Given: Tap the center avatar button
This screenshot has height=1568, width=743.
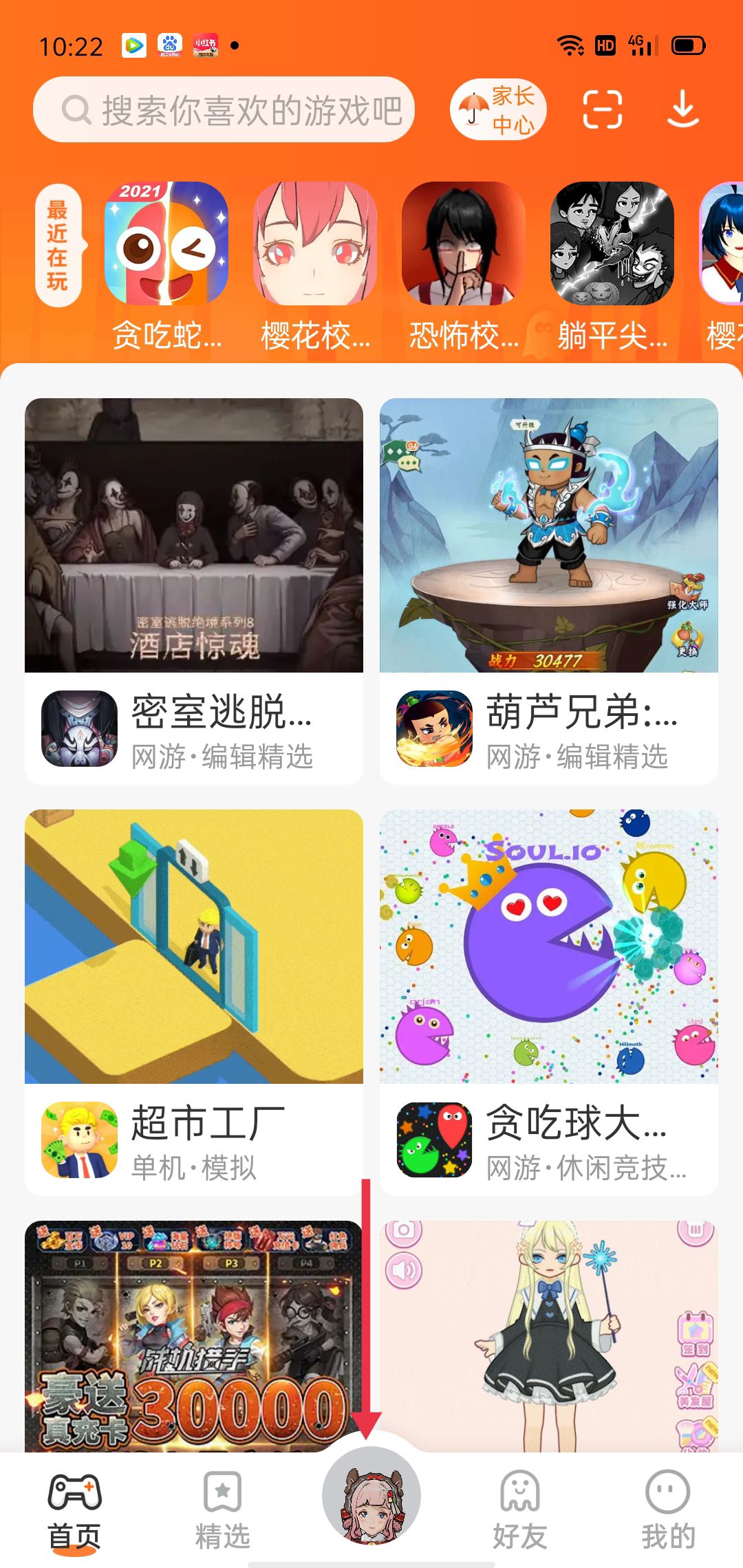Looking at the screenshot, I should (x=371, y=1495).
